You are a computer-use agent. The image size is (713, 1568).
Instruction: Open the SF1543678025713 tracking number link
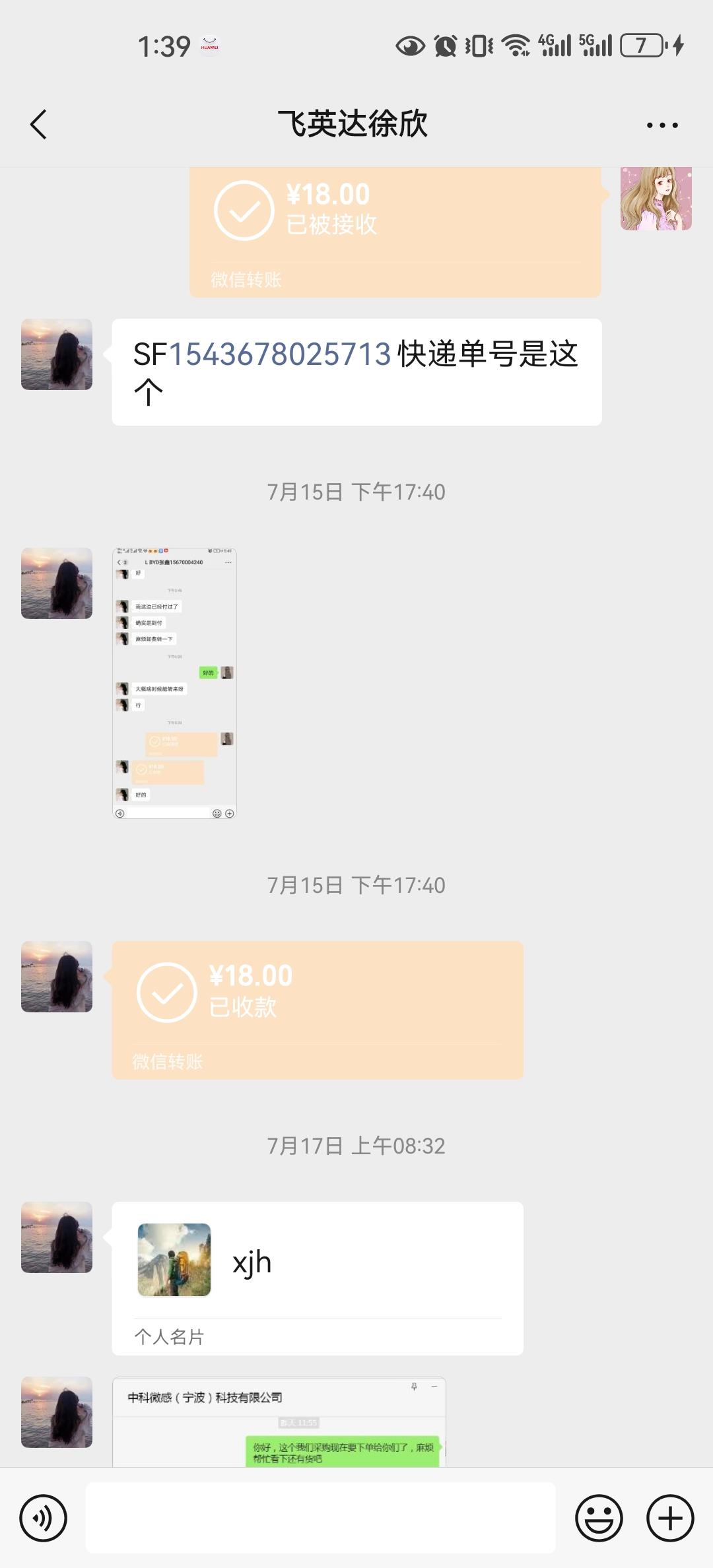(280, 354)
